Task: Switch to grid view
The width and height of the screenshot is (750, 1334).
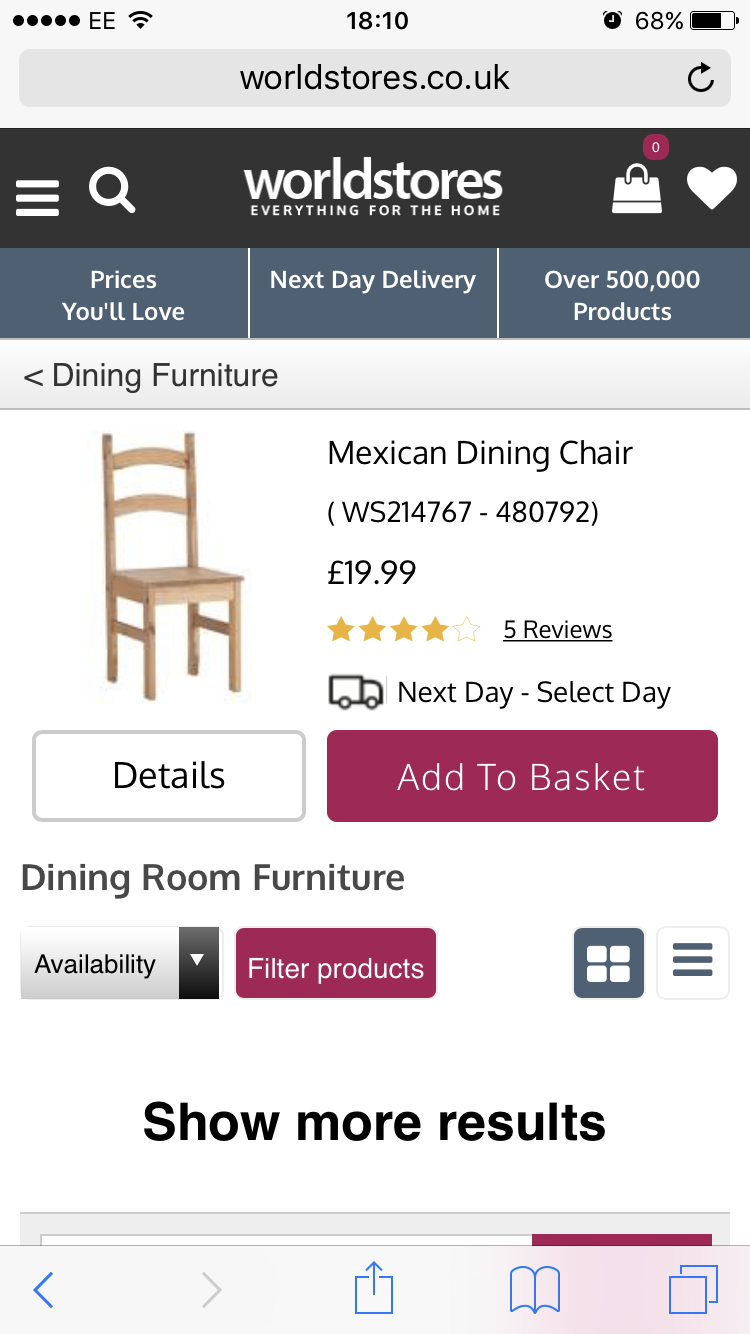Action: point(608,964)
